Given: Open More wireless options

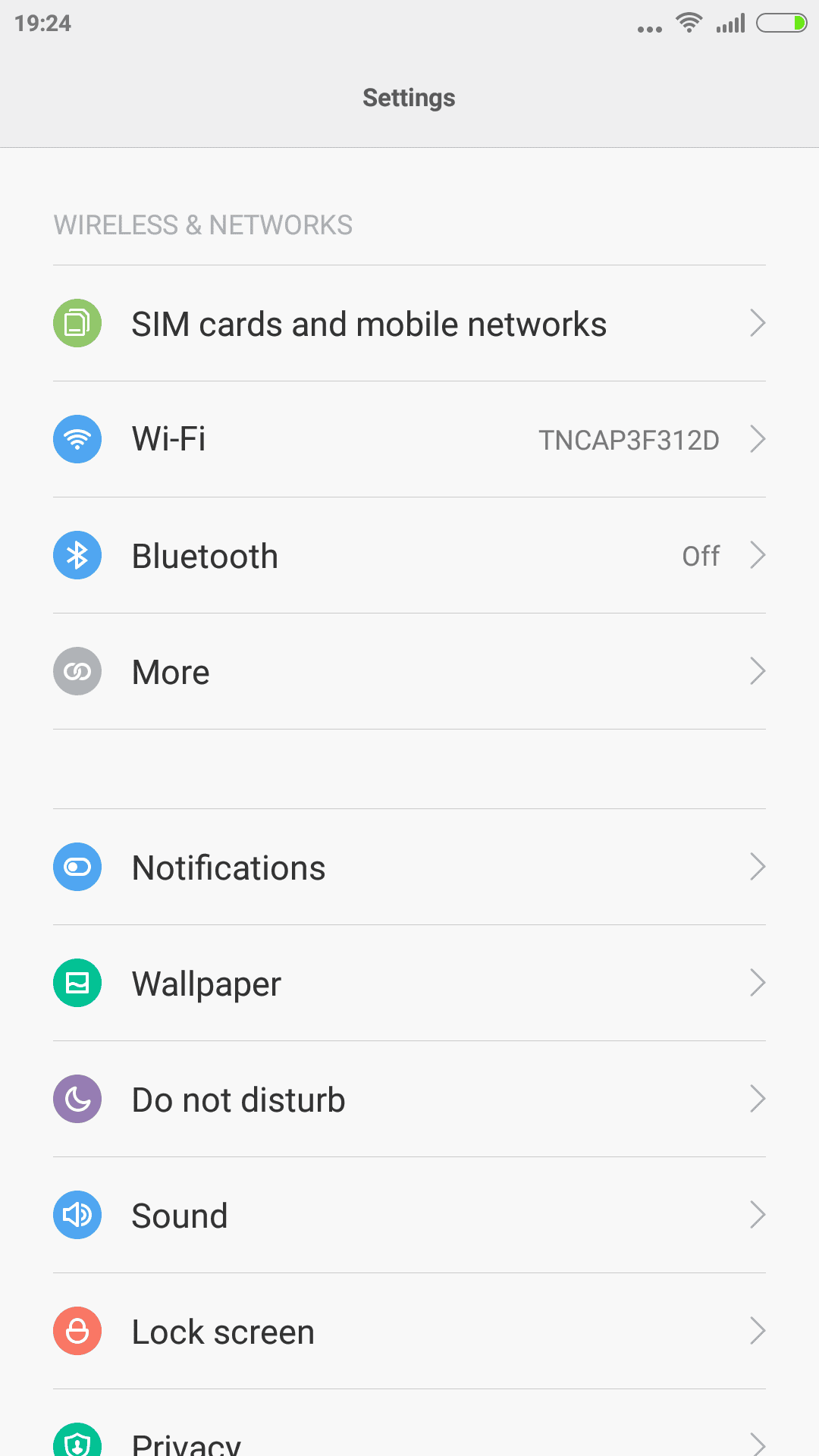Looking at the screenshot, I should (409, 672).
